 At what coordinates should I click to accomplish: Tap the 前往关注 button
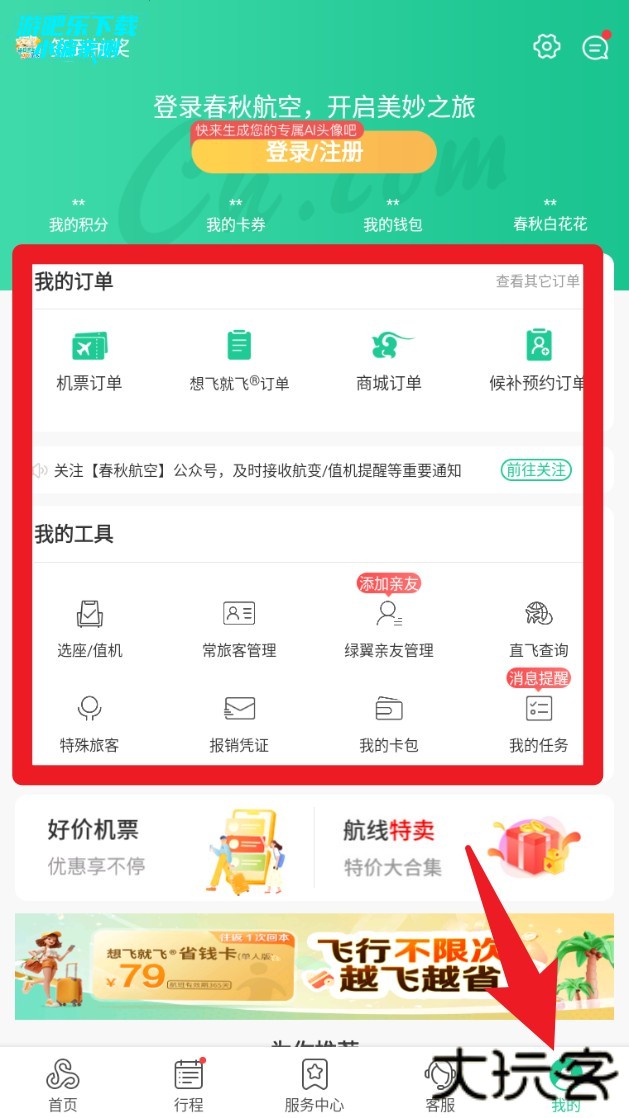[536, 470]
